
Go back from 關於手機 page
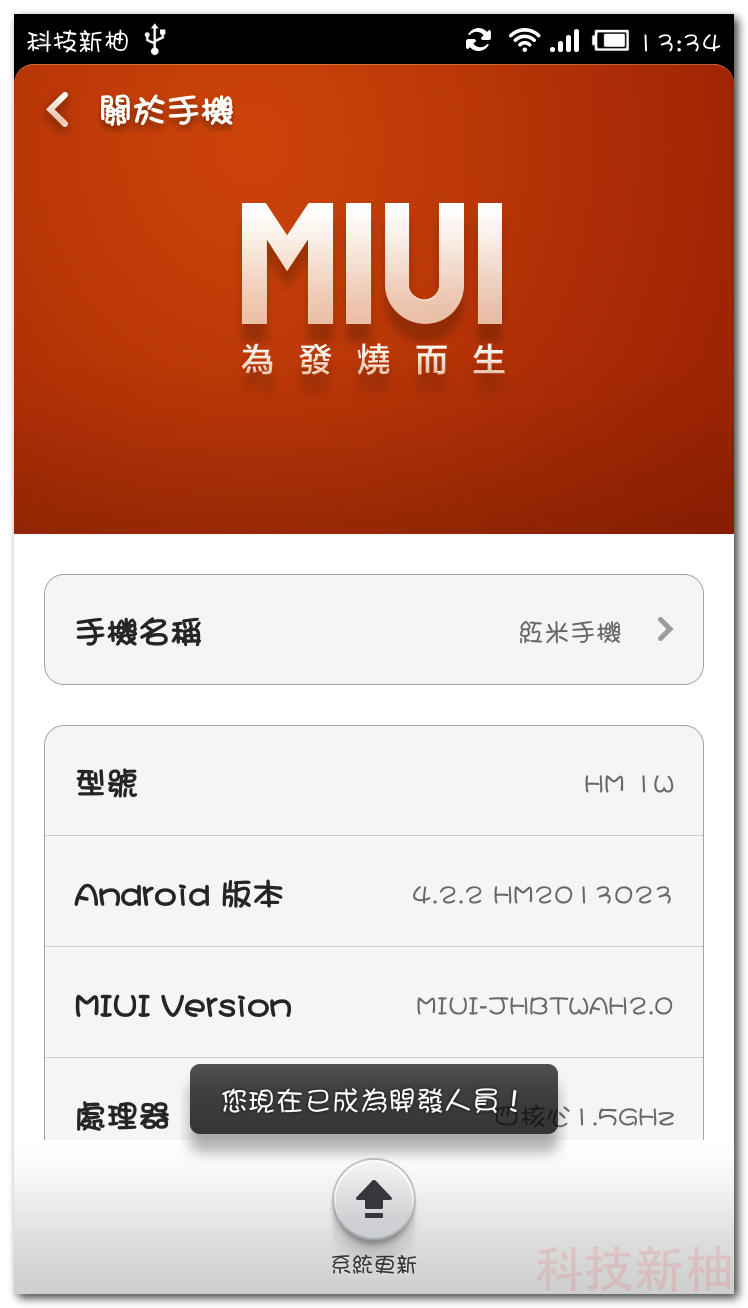pyautogui.click(x=58, y=110)
